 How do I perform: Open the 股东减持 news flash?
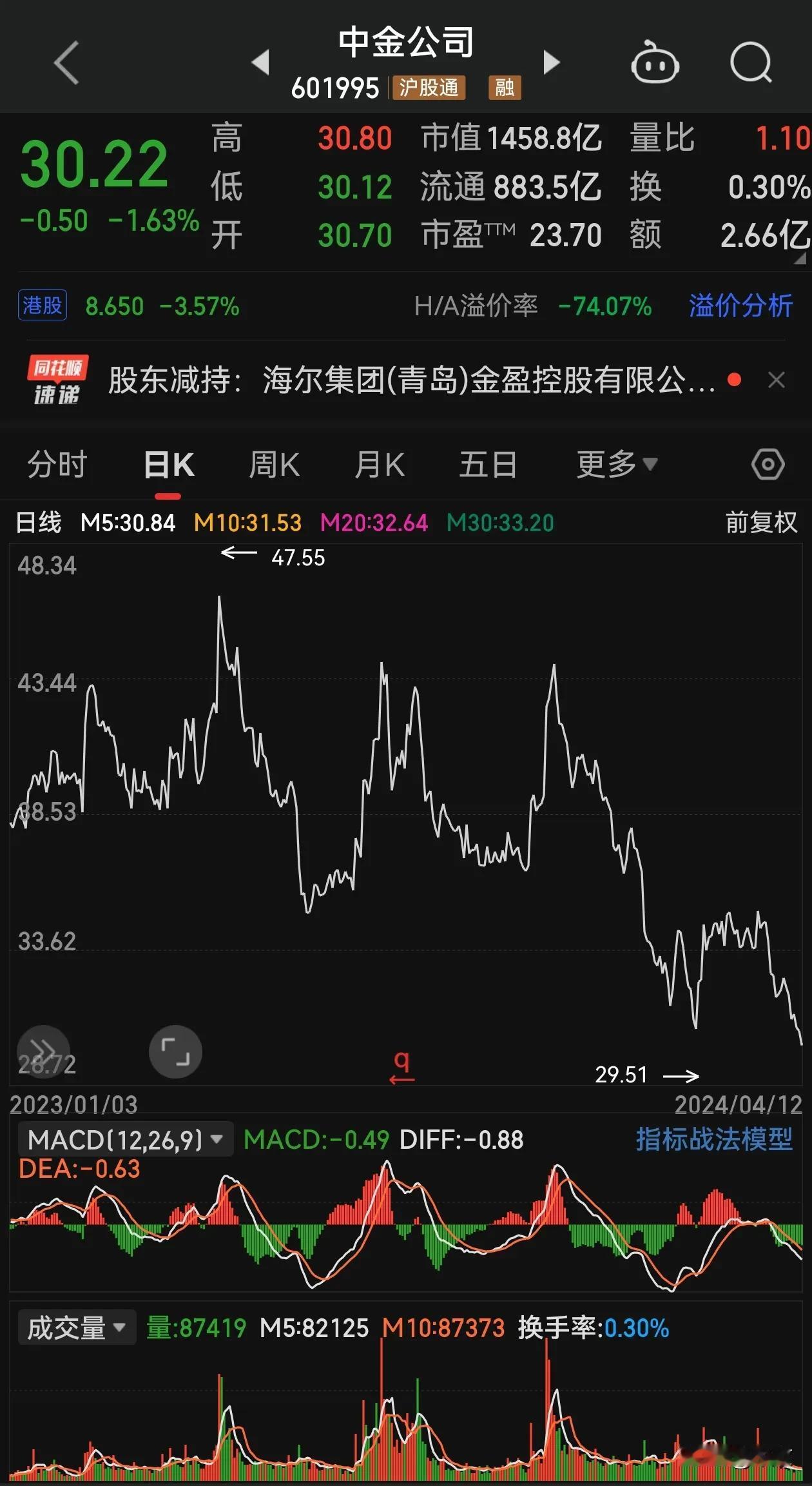tap(412, 380)
